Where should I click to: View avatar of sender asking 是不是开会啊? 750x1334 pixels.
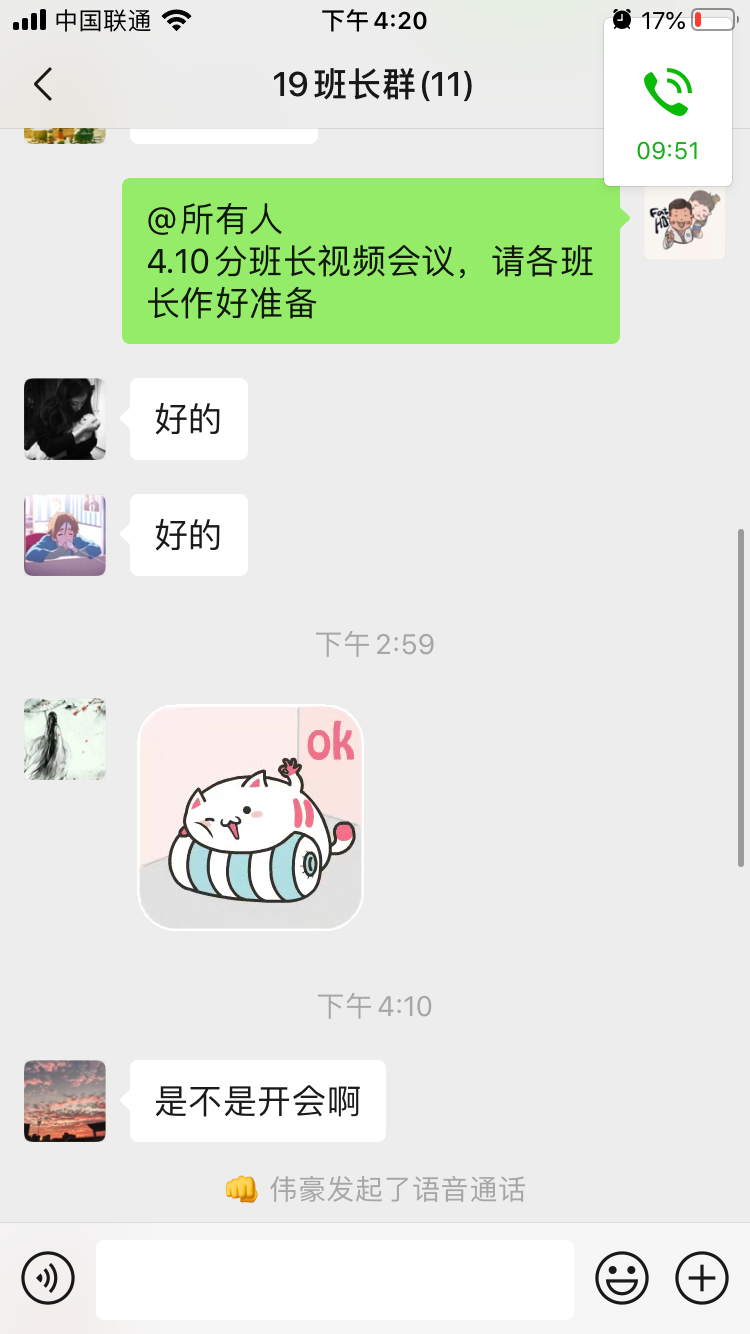click(x=65, y=1101)
